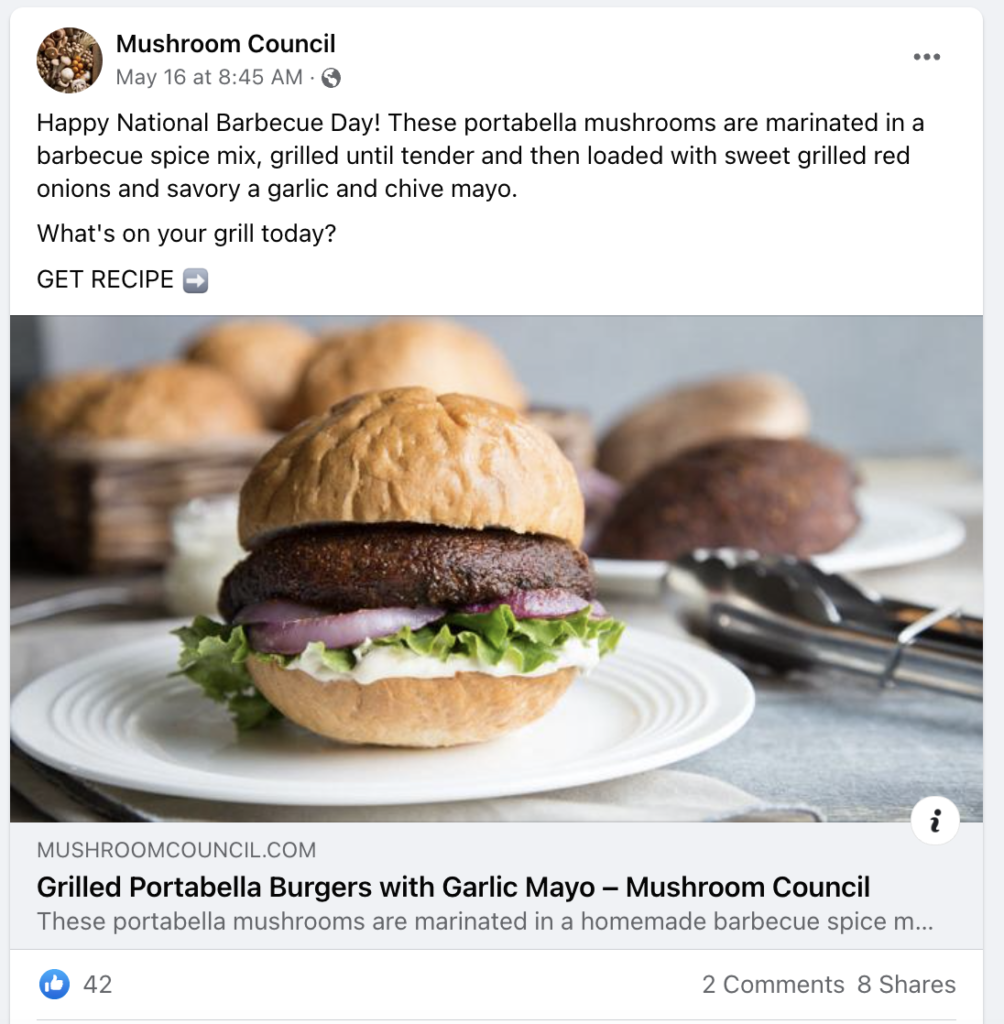Open the portabella burger link preview image
Image resolution: width=1004 pixels, height=1024 pixels.
point(496,568)
